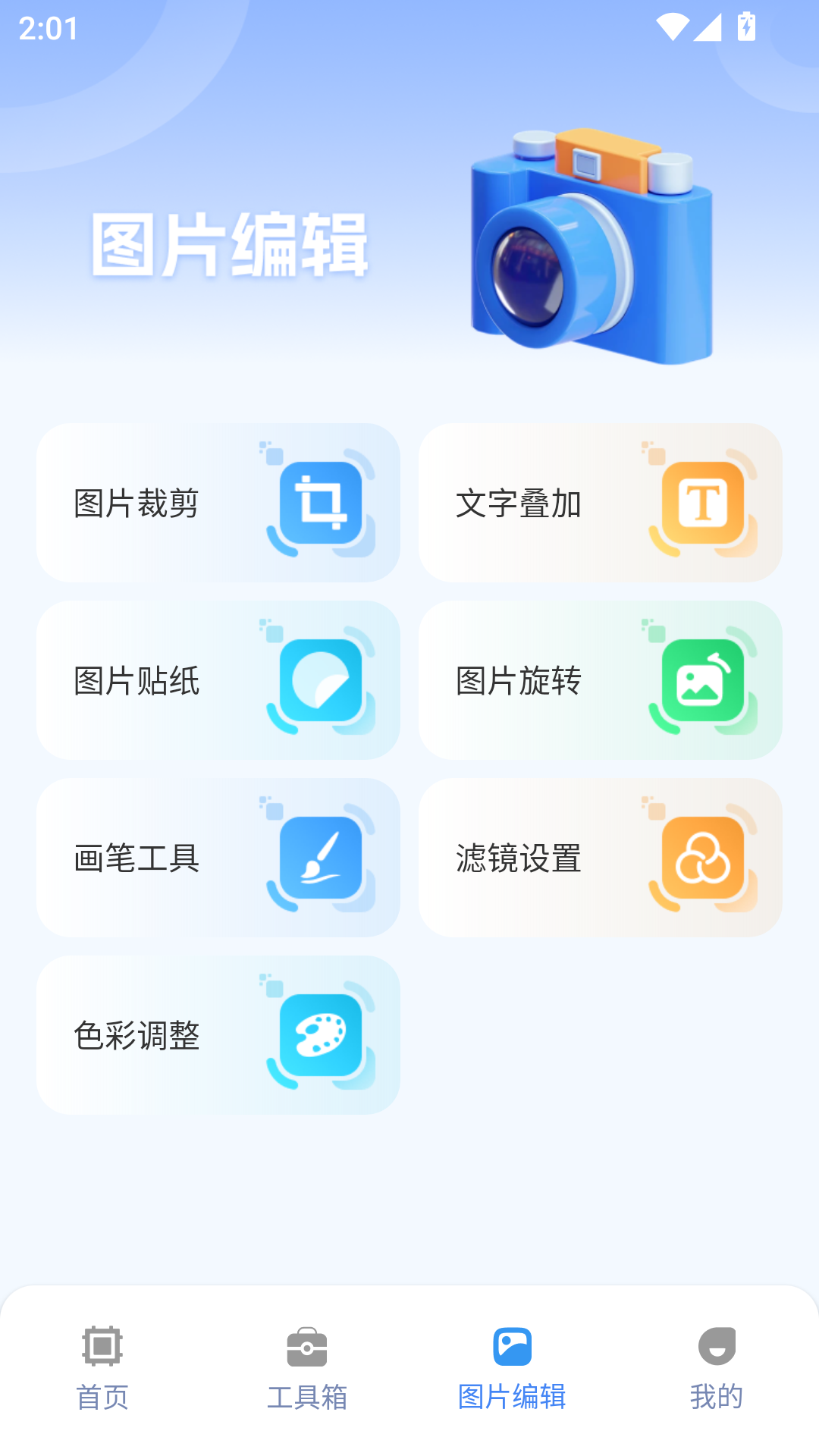Tap the battery charging indicator

click(x=746, y=25)
